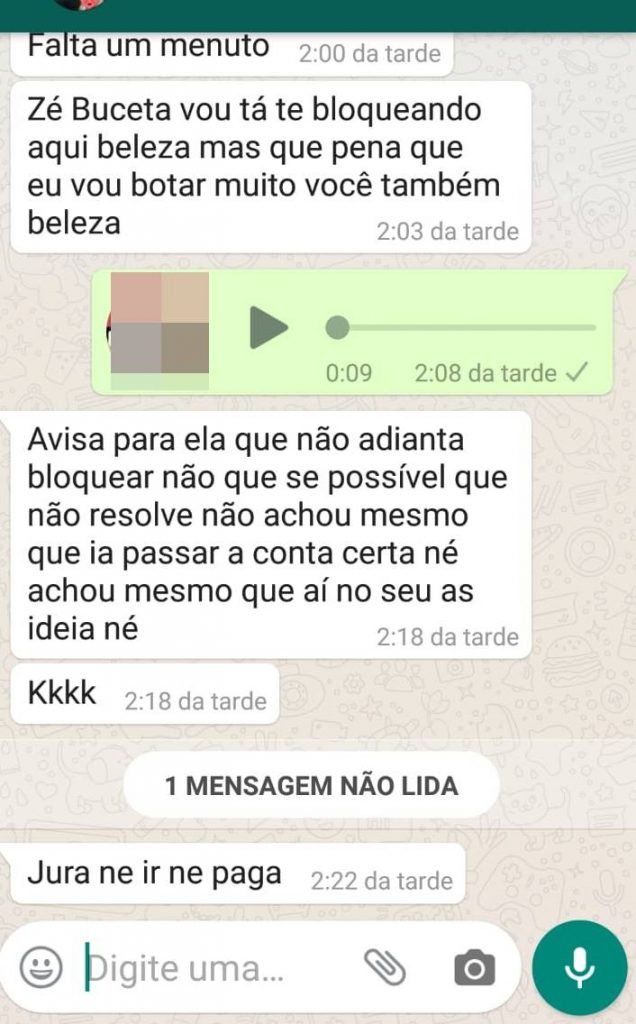Open the emoji picker
Viewport: 636px width, 1024px height.
coord(41,968)
